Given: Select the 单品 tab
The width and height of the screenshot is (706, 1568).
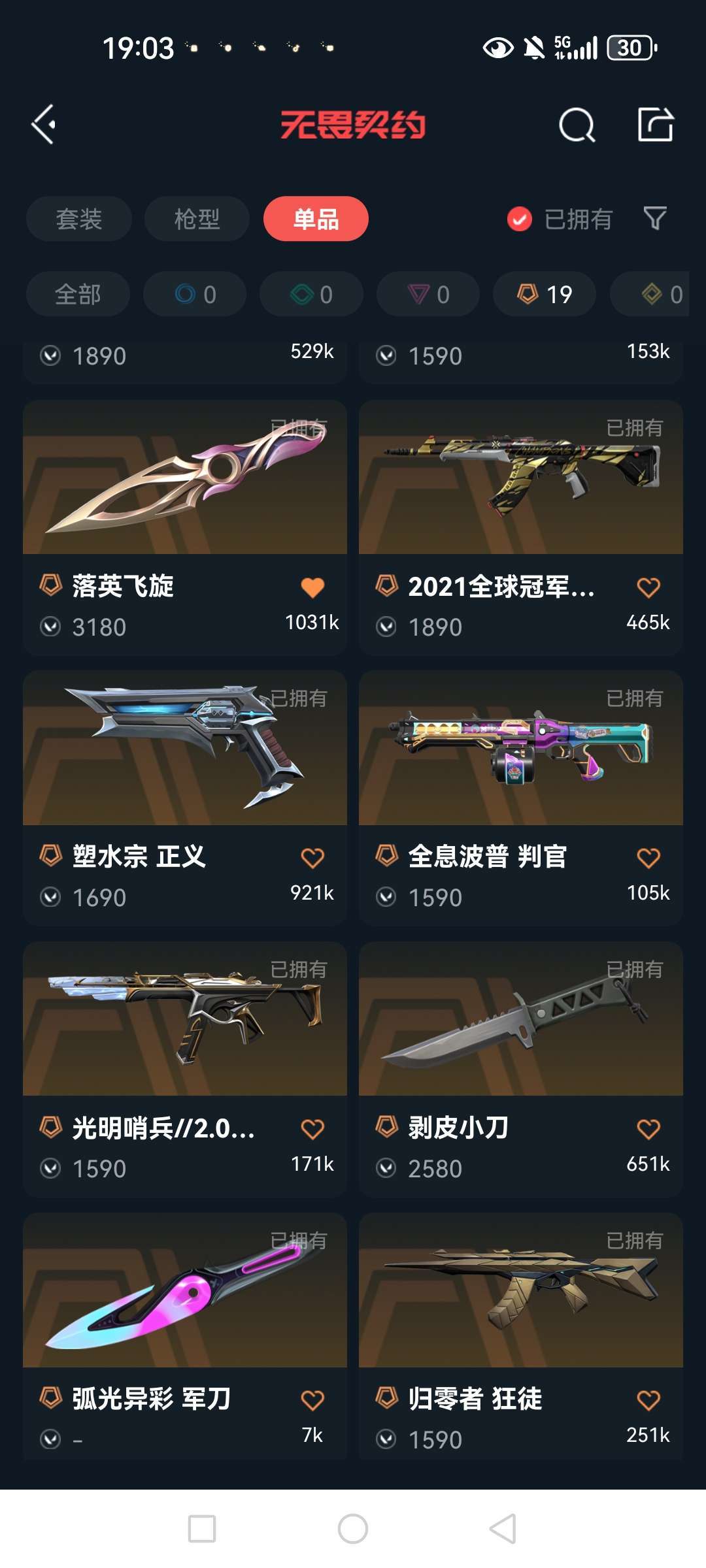Looking at the screenshot, I should [x=316, y=219].
